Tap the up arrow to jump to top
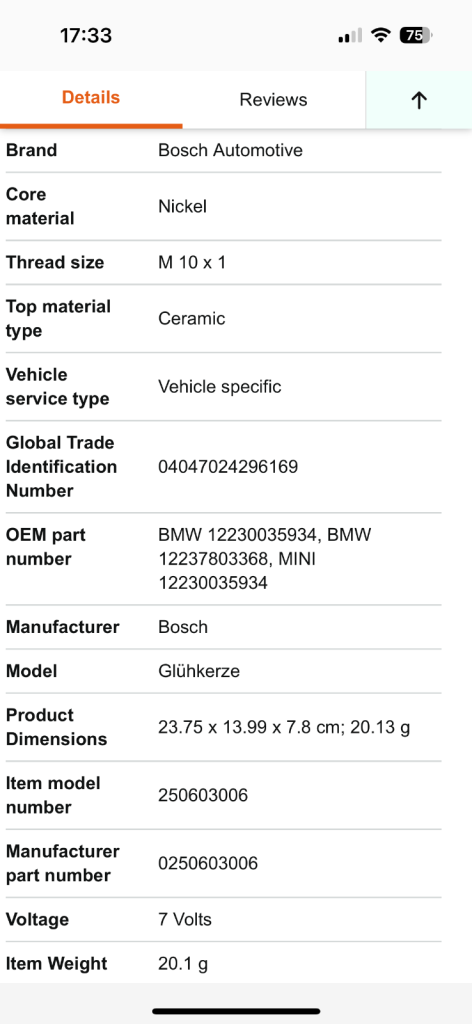472x1024 pixels. pos(418,100)
